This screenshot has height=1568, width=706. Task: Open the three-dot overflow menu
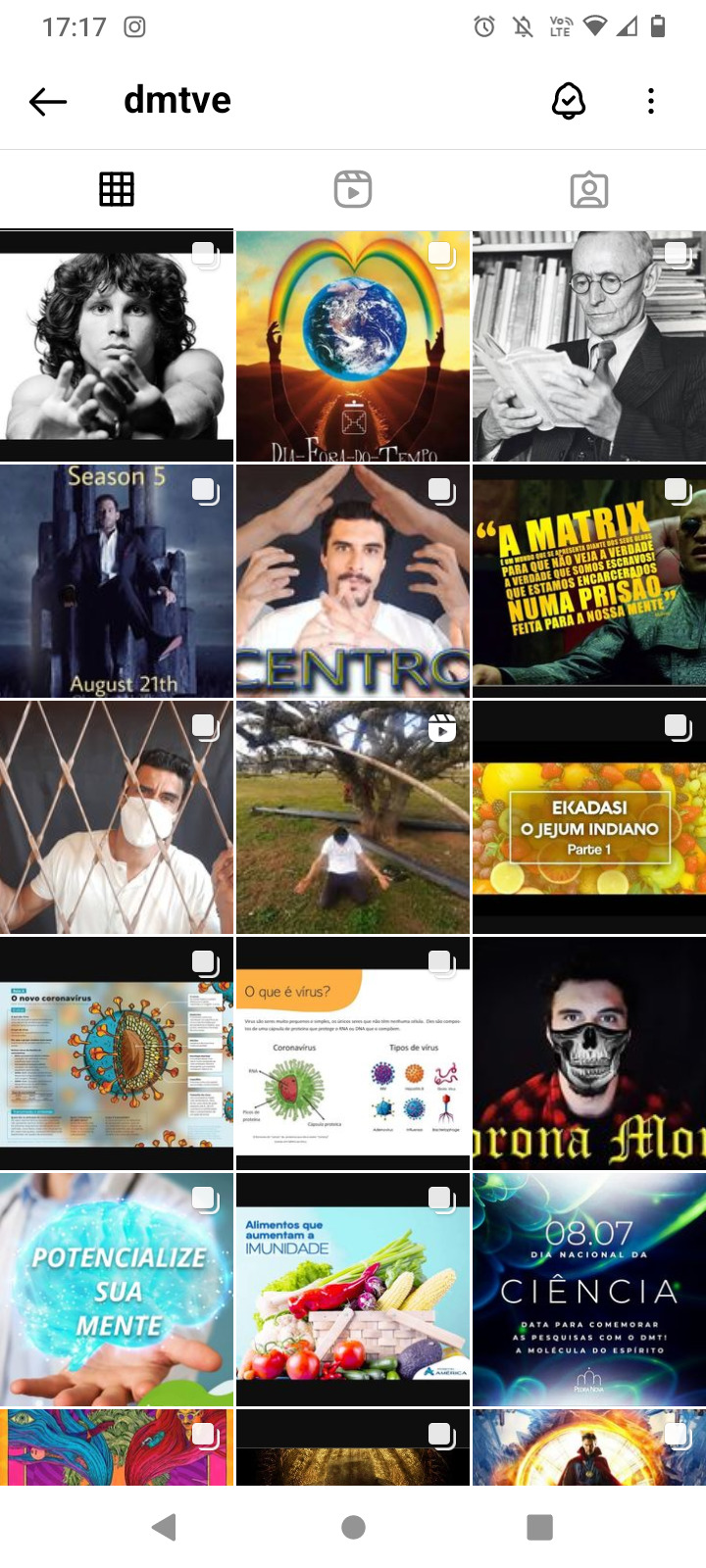pos(651,101)
